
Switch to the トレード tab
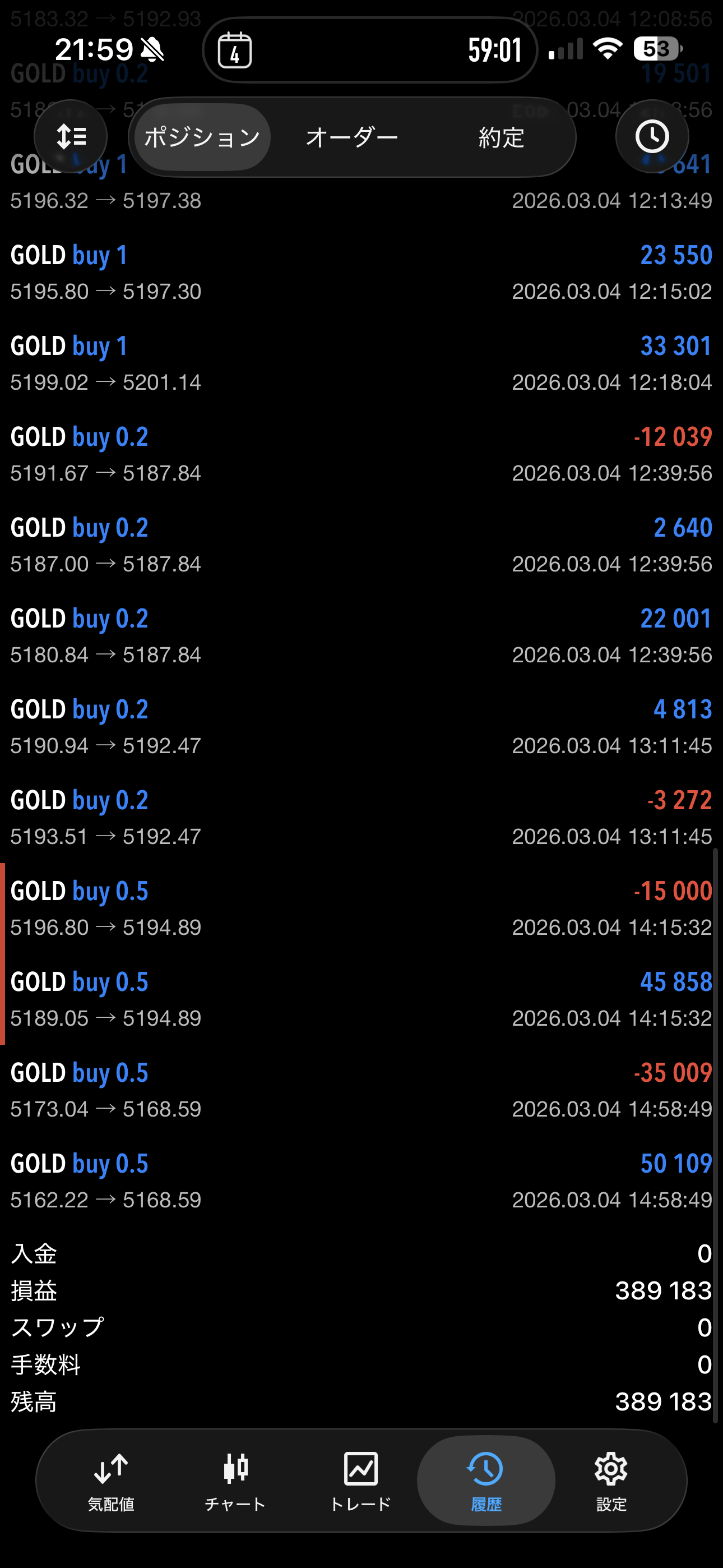pyautogui.click(x=360, y=1480)
